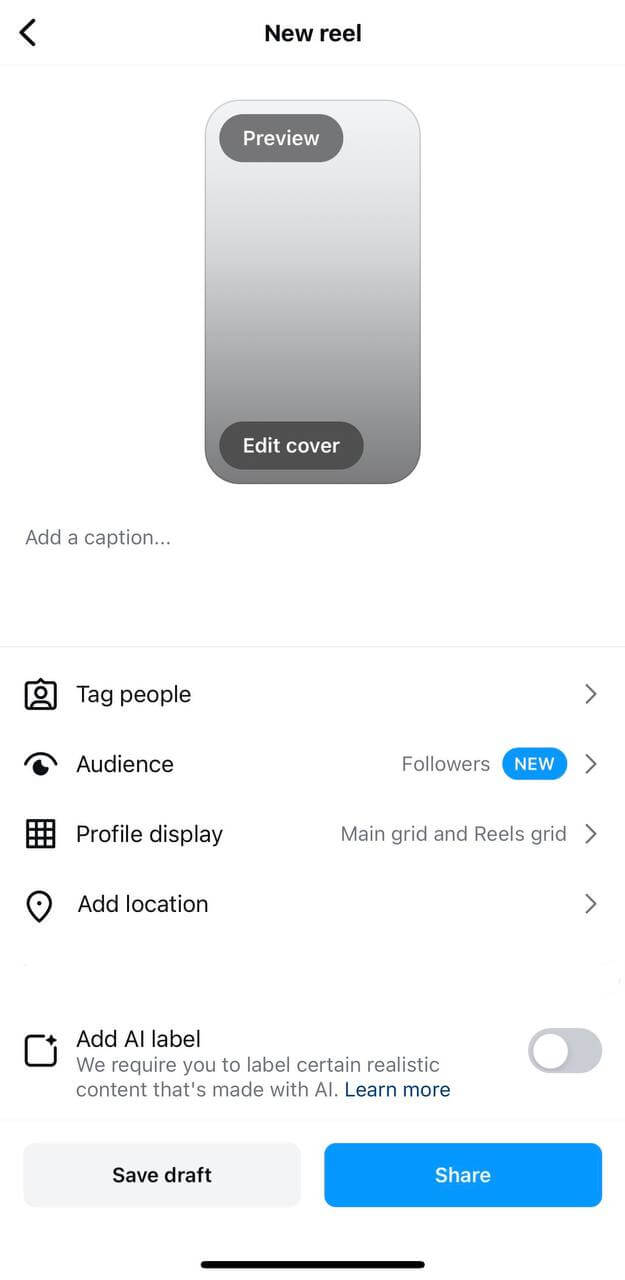Go back from the New reel screen
The image size is (625, 1280).
click(28, 33)
